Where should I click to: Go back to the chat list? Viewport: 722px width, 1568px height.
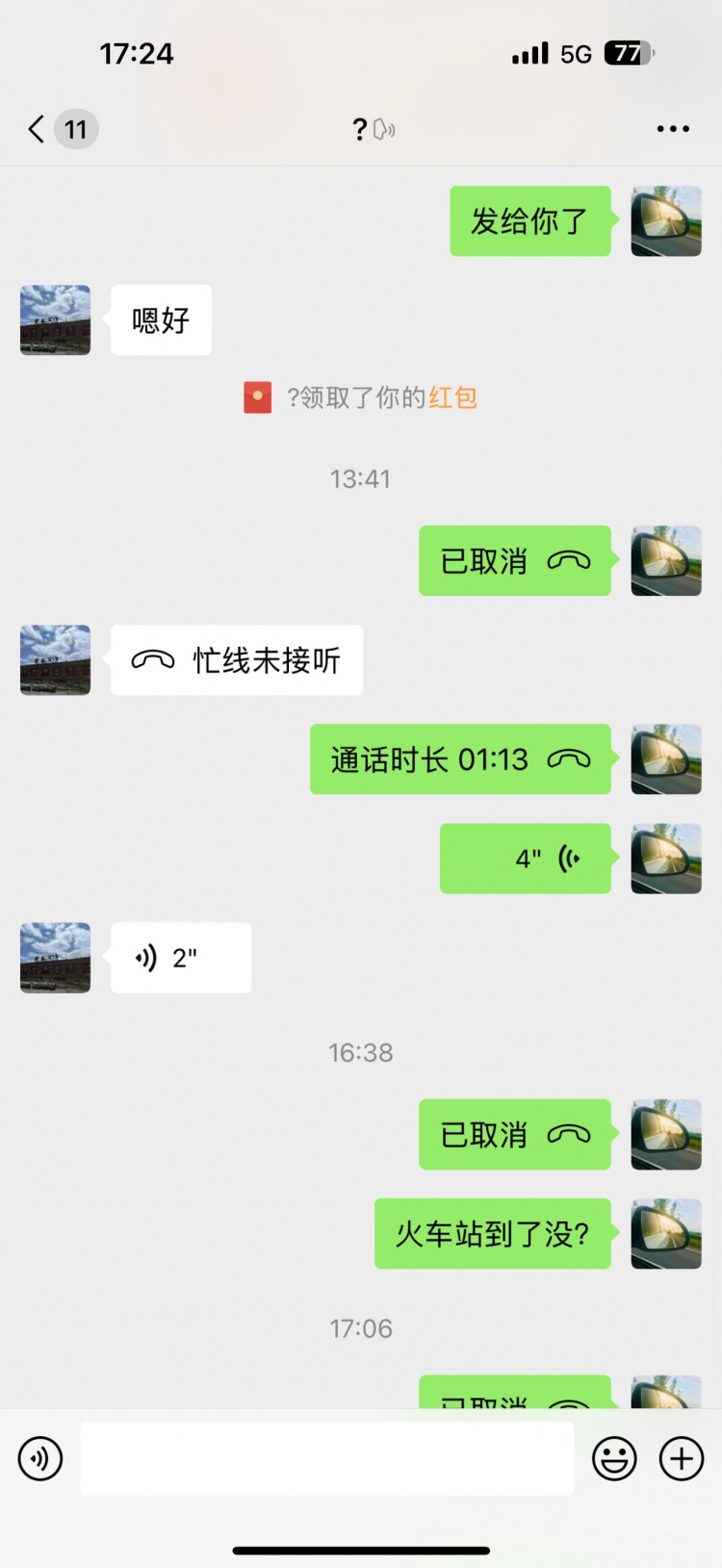tap(37, 129)
